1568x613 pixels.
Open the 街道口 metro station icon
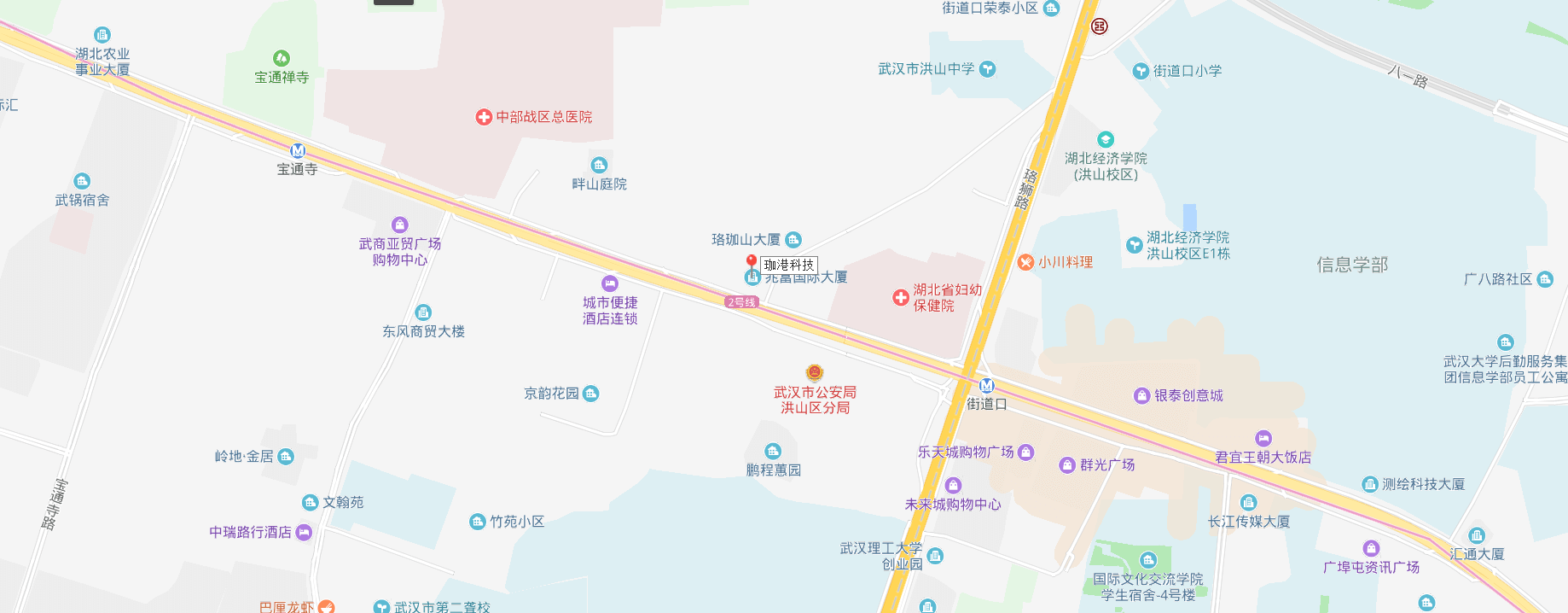click(x=986, y=386)
